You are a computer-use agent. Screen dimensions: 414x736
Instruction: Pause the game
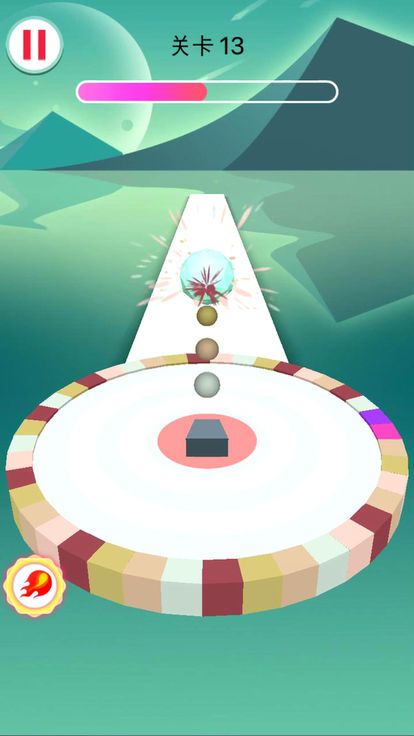click(34, 45)
